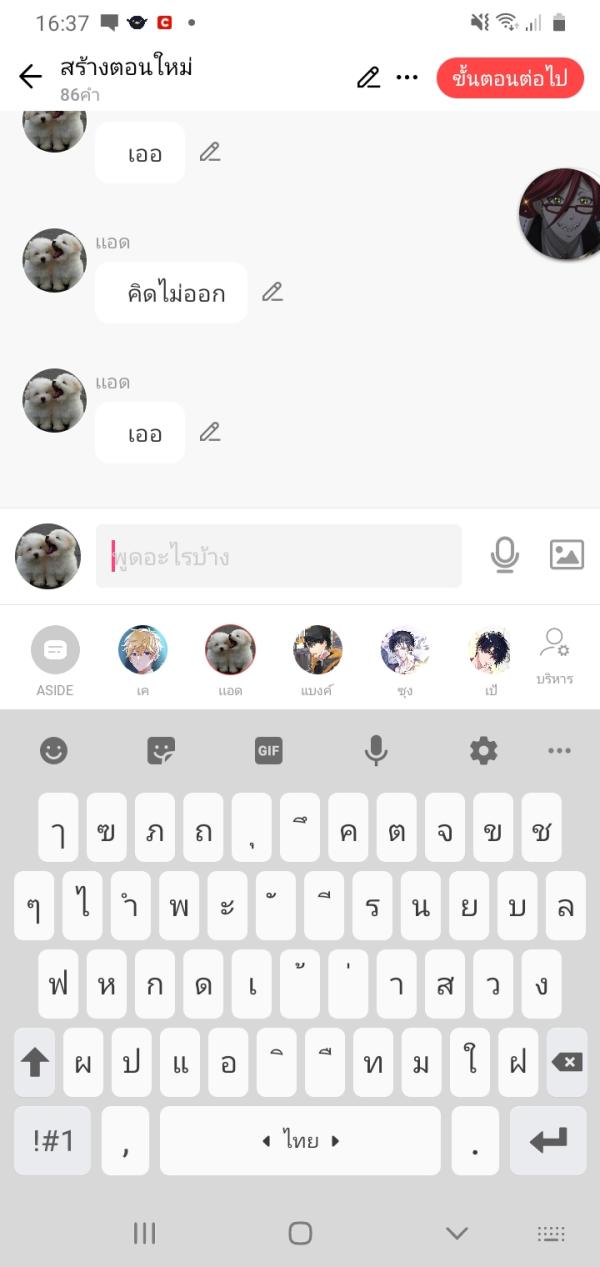Viewport: 600px width, 1267px height.
Task: Open the keyboard GIF picker
Action: pos(268,750)
